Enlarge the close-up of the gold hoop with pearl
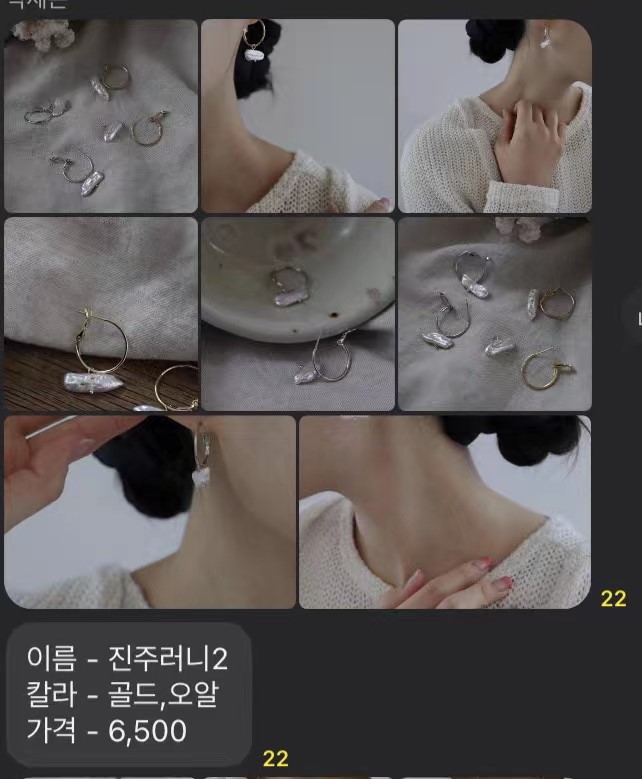 click(x=101, y=314)
